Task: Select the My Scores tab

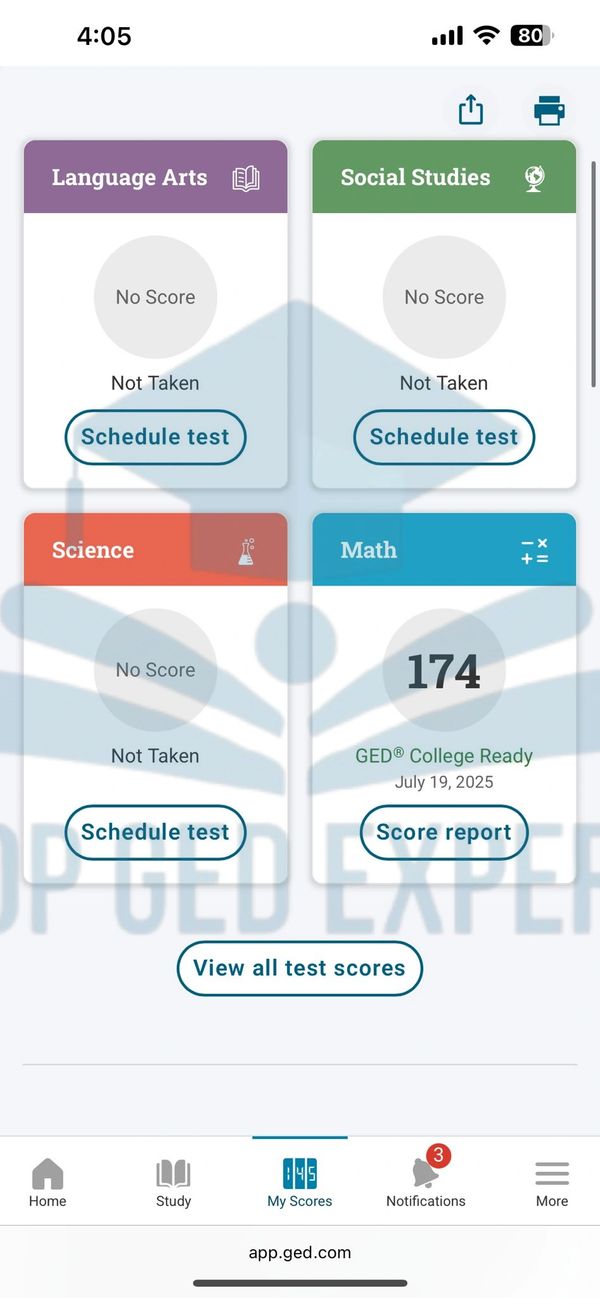Action: pyautogui.click(x=299, y=1183)
